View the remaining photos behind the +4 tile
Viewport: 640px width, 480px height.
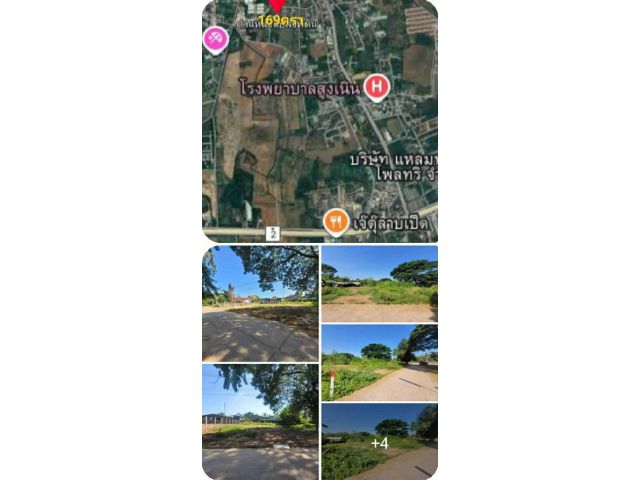[379, 442]
